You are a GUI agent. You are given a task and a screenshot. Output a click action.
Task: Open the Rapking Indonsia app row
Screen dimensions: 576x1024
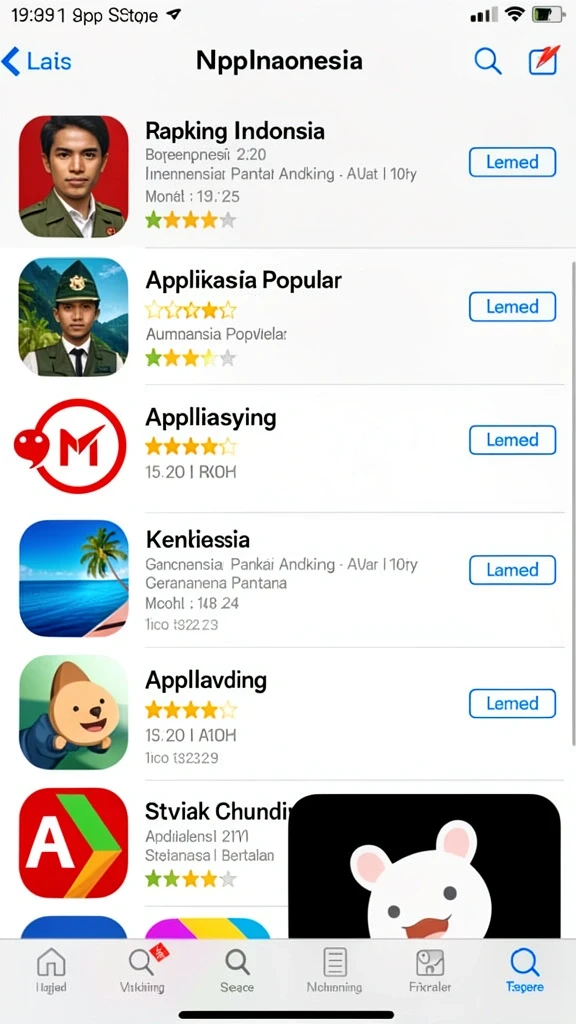[x=288, y=176]
